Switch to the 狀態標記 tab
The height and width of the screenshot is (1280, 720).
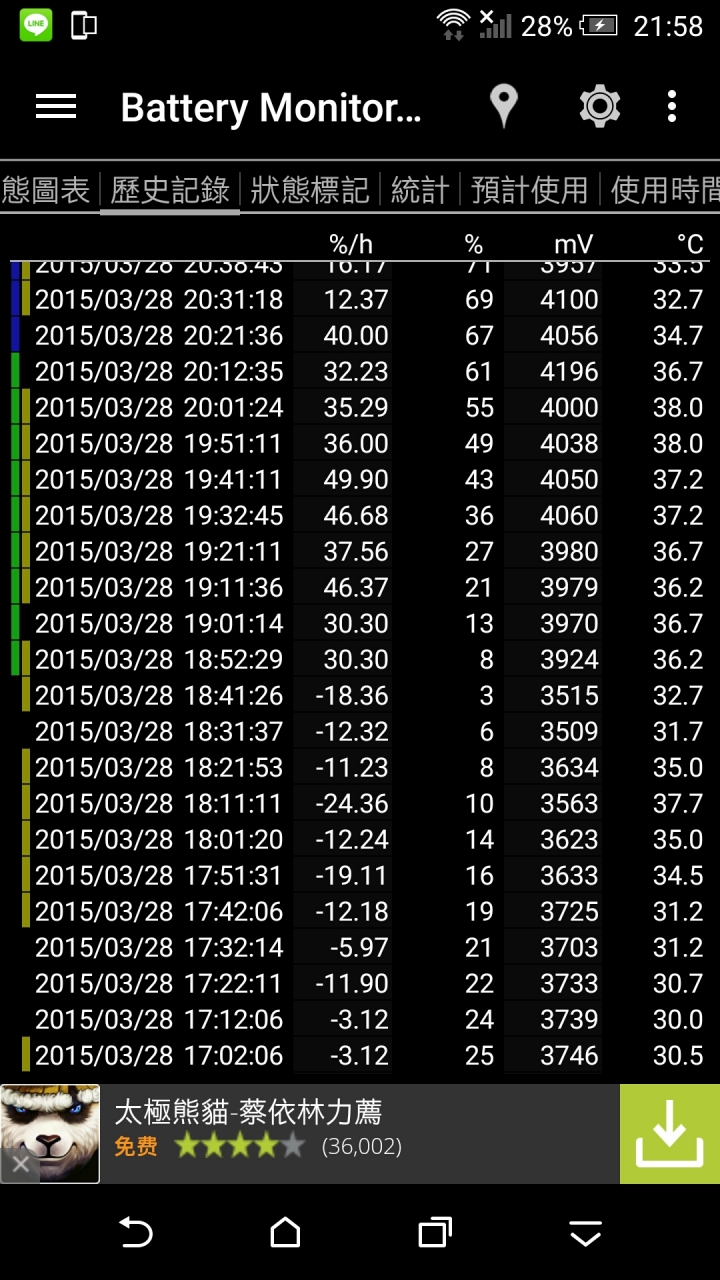[310, 189]
